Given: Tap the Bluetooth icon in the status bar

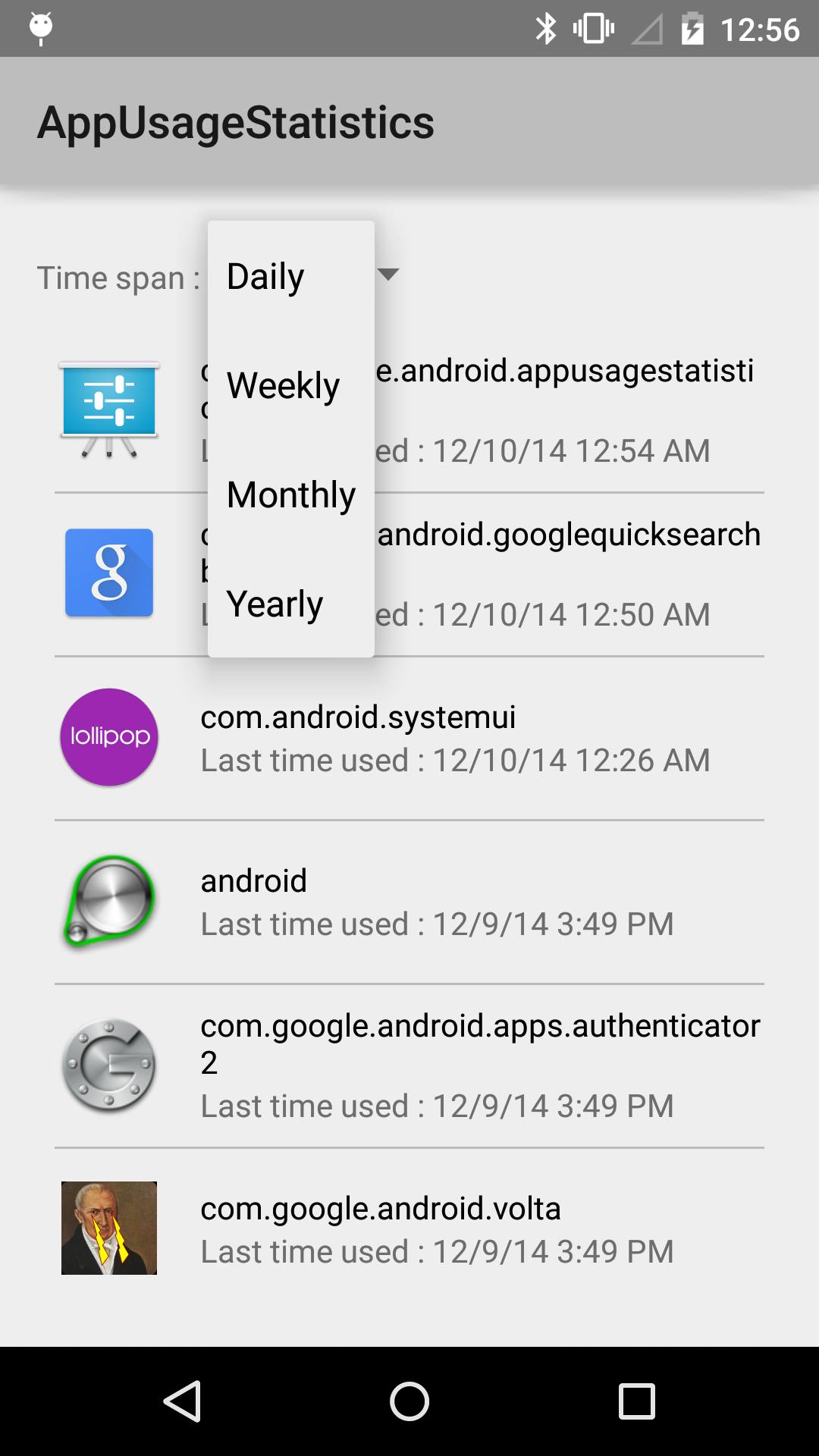Looking at the screenshot, I should 545,29.
